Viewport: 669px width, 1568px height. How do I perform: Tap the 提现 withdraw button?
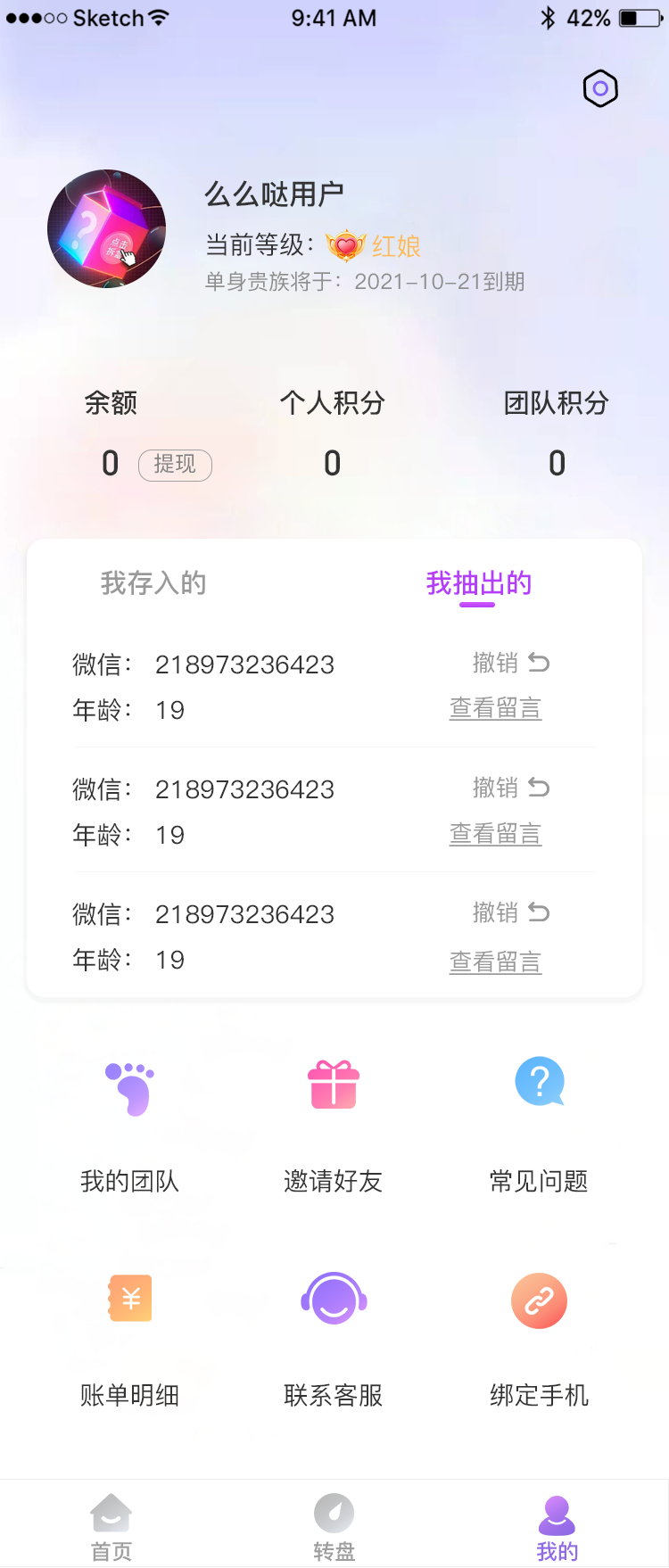click(175, 465)
